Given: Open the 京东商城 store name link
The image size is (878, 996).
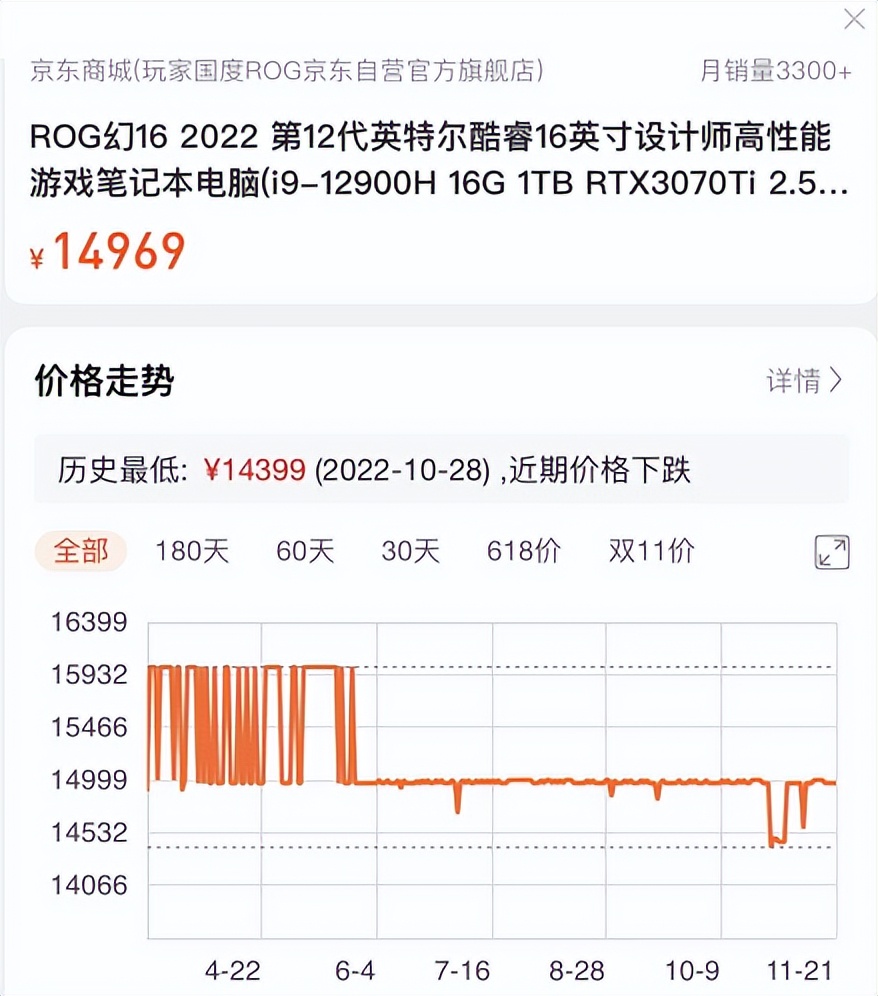Looking at the screenshot, I should tap(283, 70).
